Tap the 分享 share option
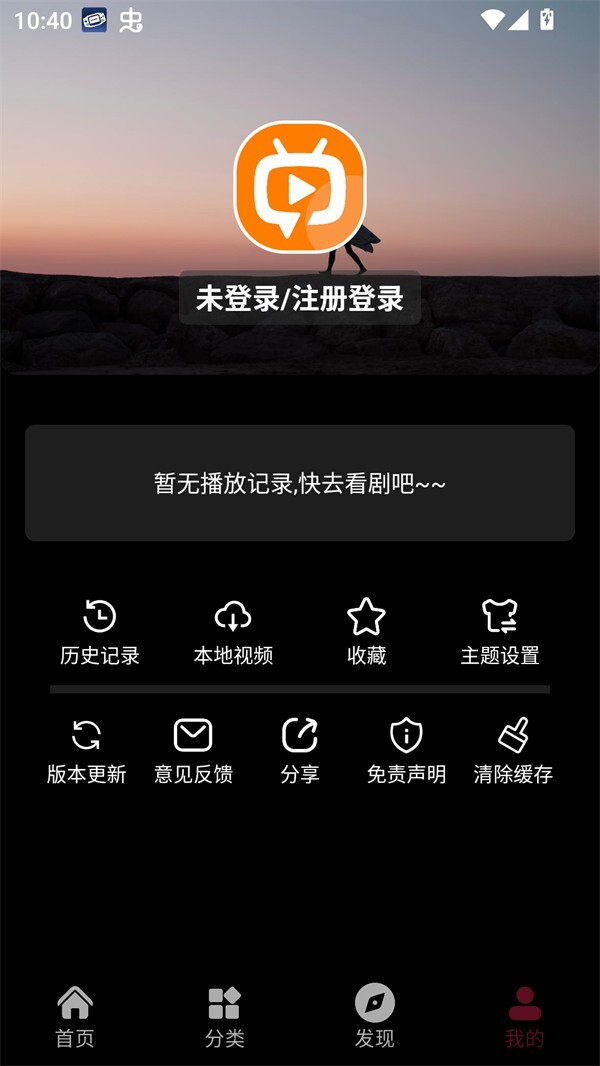Viewport: 600px width, 1066px height. 300,751
